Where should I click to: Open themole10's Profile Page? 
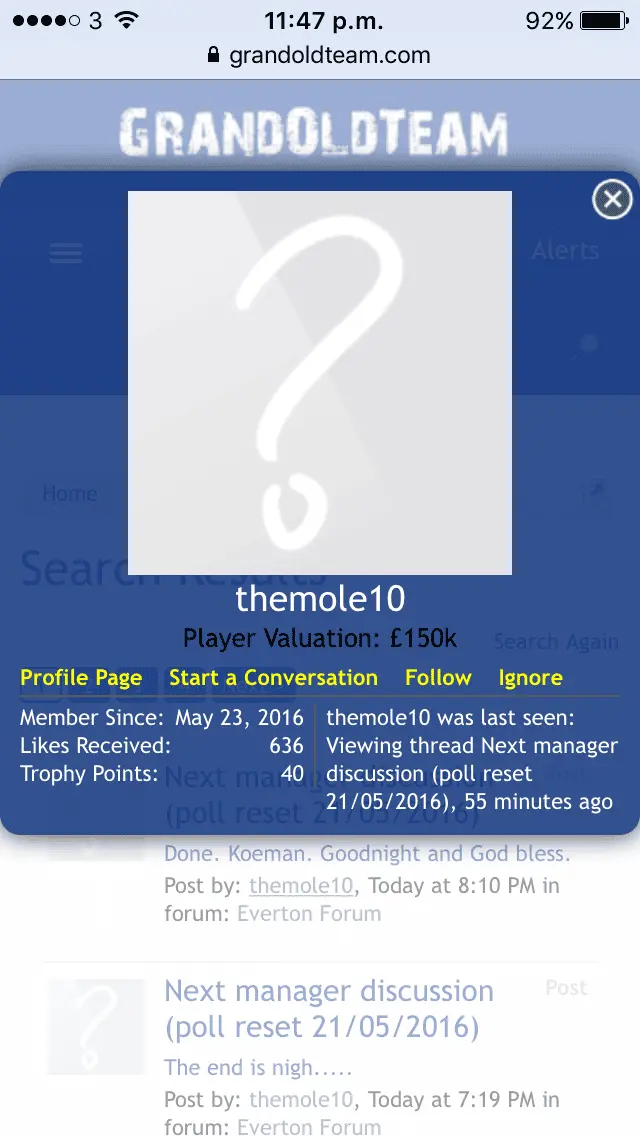tap(81, 678)
